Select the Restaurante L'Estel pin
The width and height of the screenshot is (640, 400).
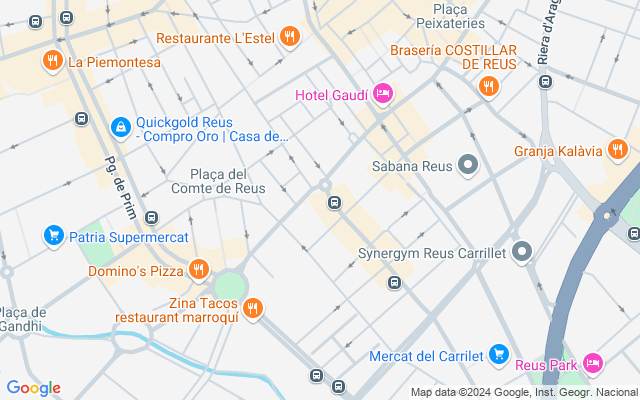(290, 37)
